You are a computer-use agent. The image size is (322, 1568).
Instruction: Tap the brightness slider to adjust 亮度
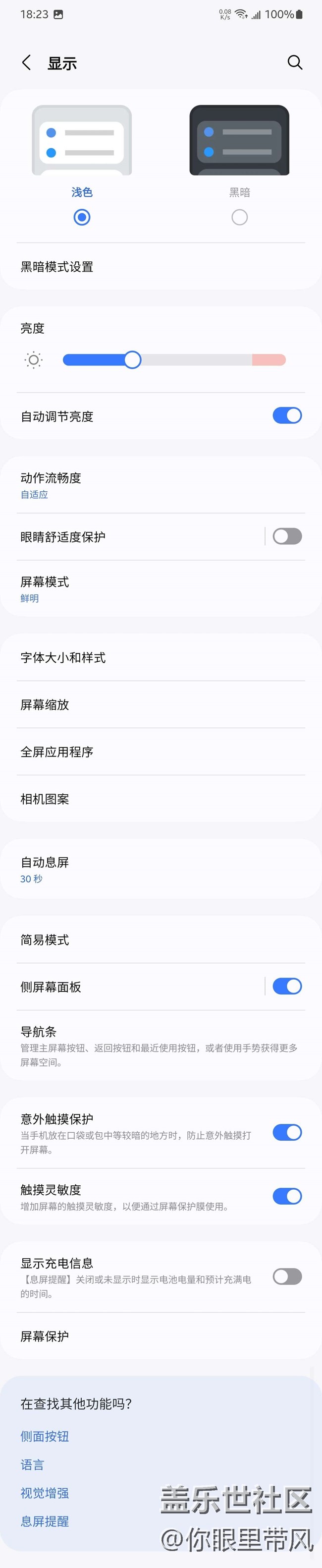coord(174,360)
